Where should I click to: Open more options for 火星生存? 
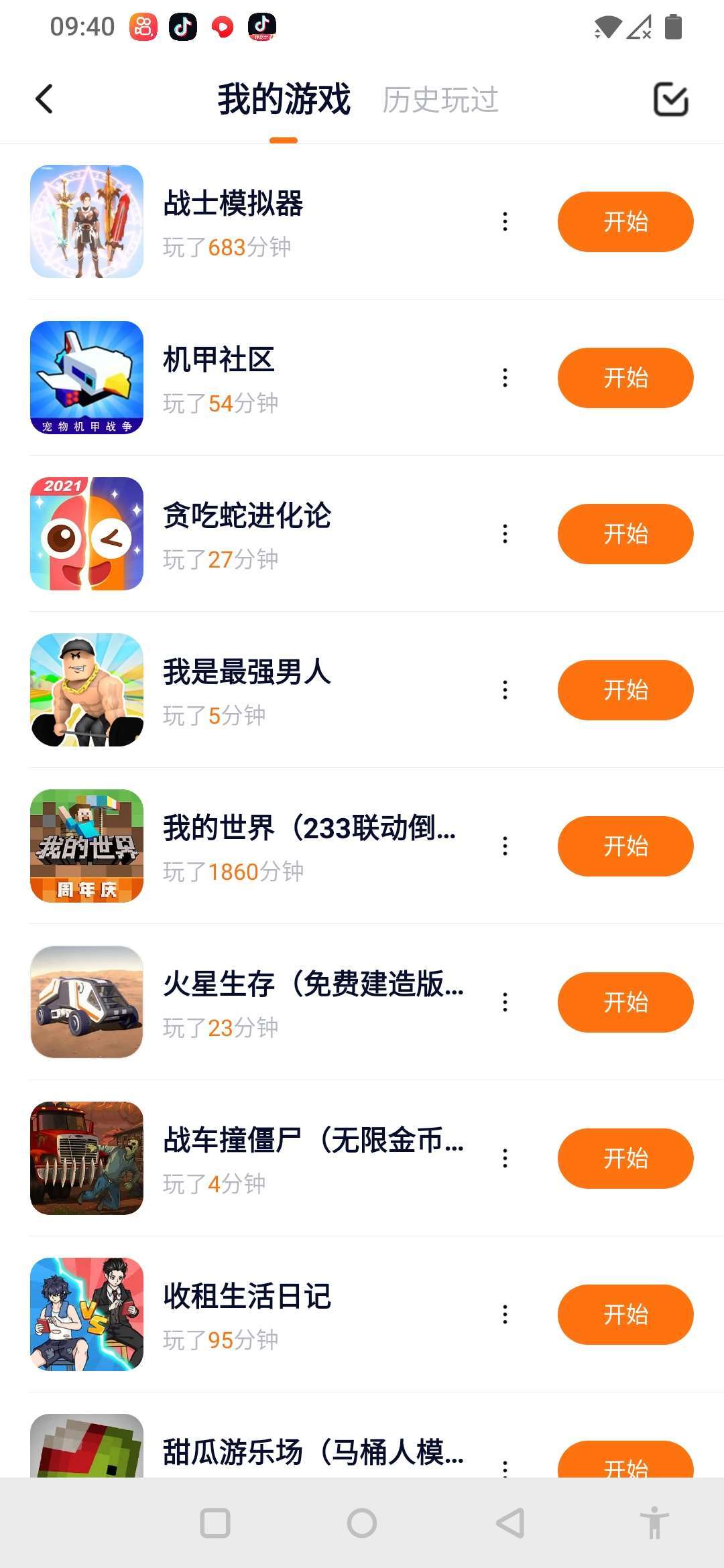[x=505, y=1002]
